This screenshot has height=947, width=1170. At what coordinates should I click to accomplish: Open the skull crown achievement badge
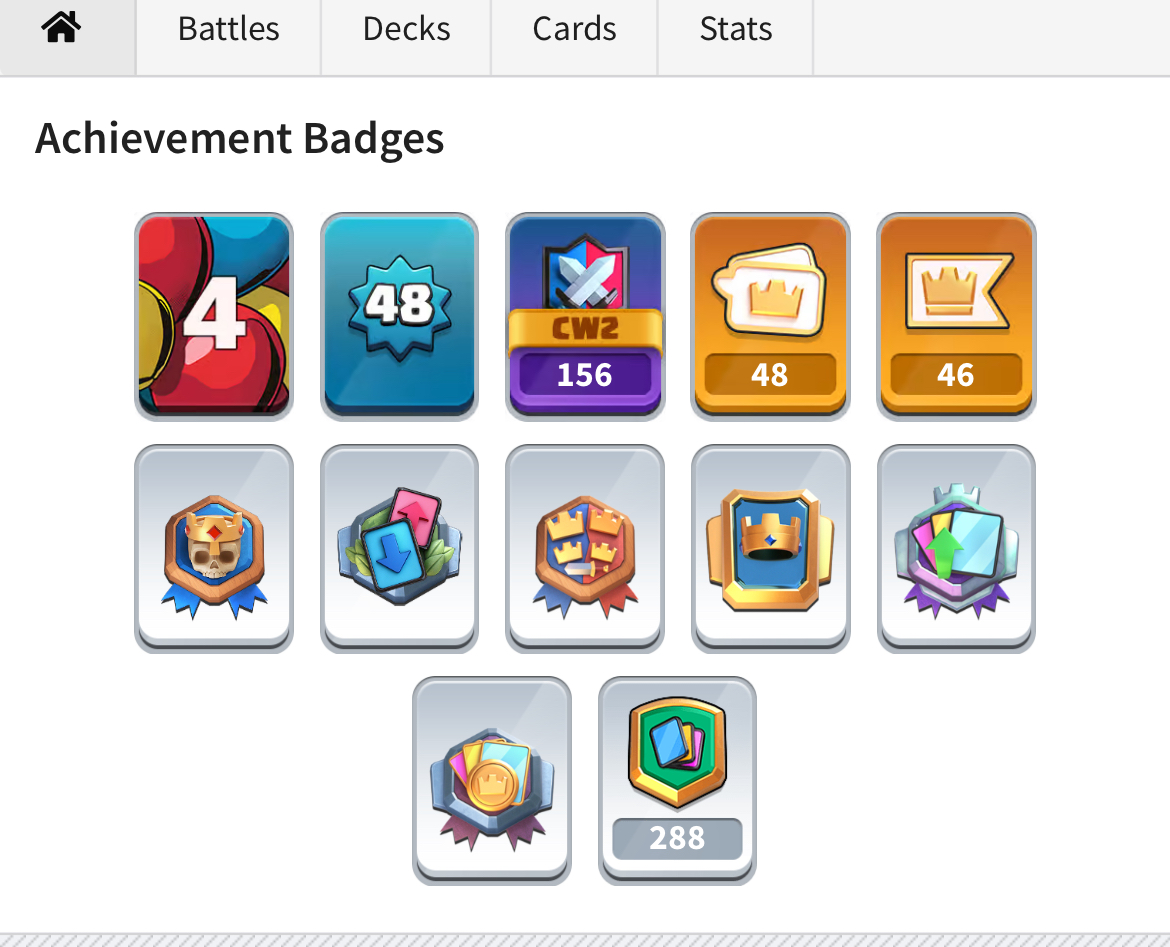click(x=214, y=548)
